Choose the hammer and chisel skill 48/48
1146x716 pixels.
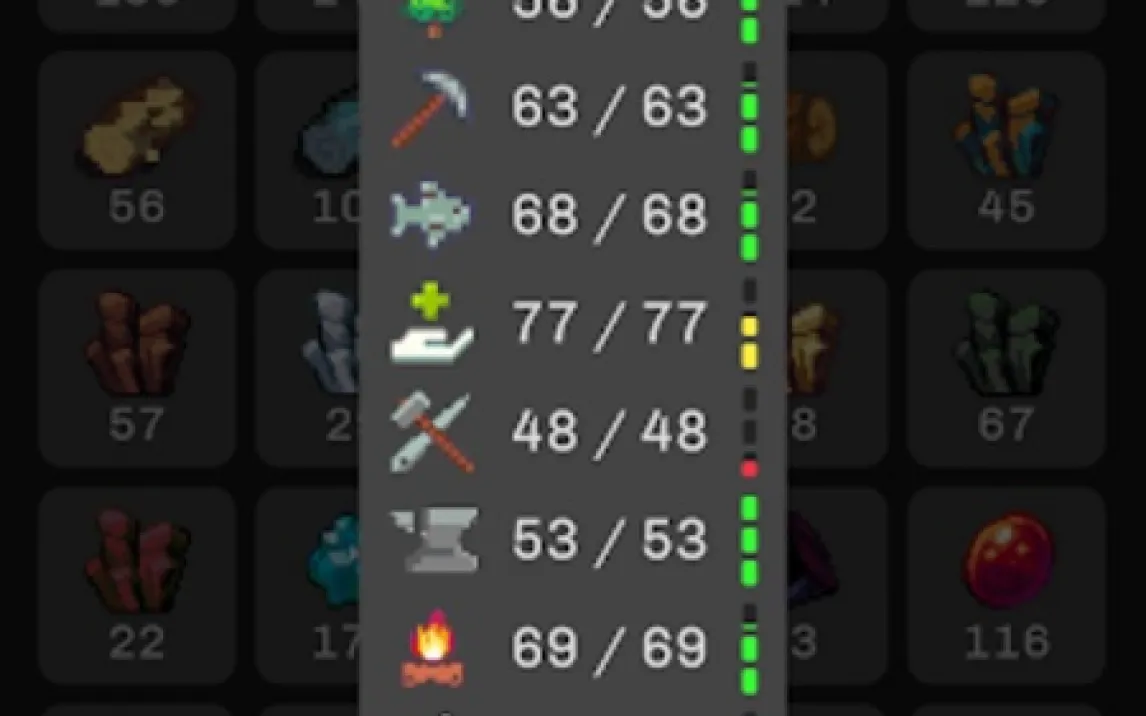[x=572, y=432]
